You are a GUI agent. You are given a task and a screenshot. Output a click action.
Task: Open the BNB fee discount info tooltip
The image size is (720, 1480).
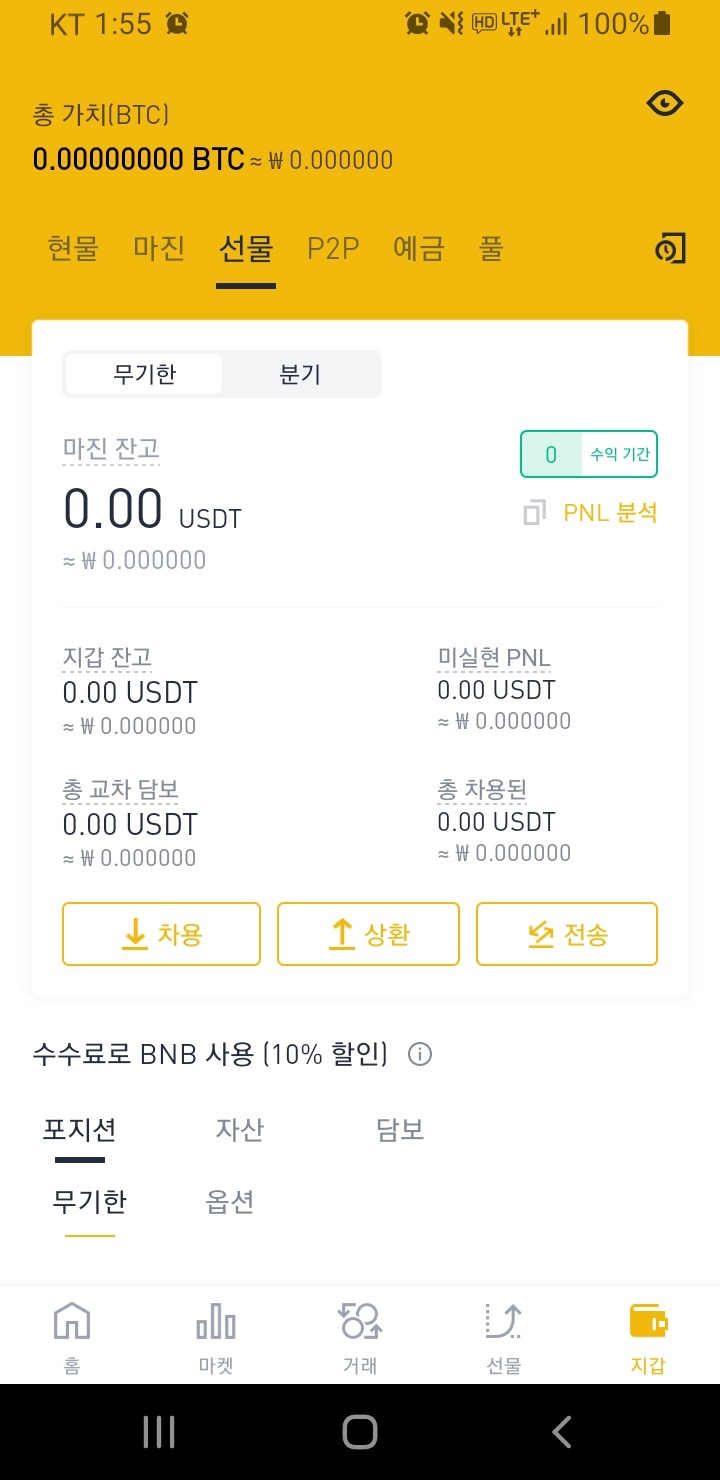420,1053
